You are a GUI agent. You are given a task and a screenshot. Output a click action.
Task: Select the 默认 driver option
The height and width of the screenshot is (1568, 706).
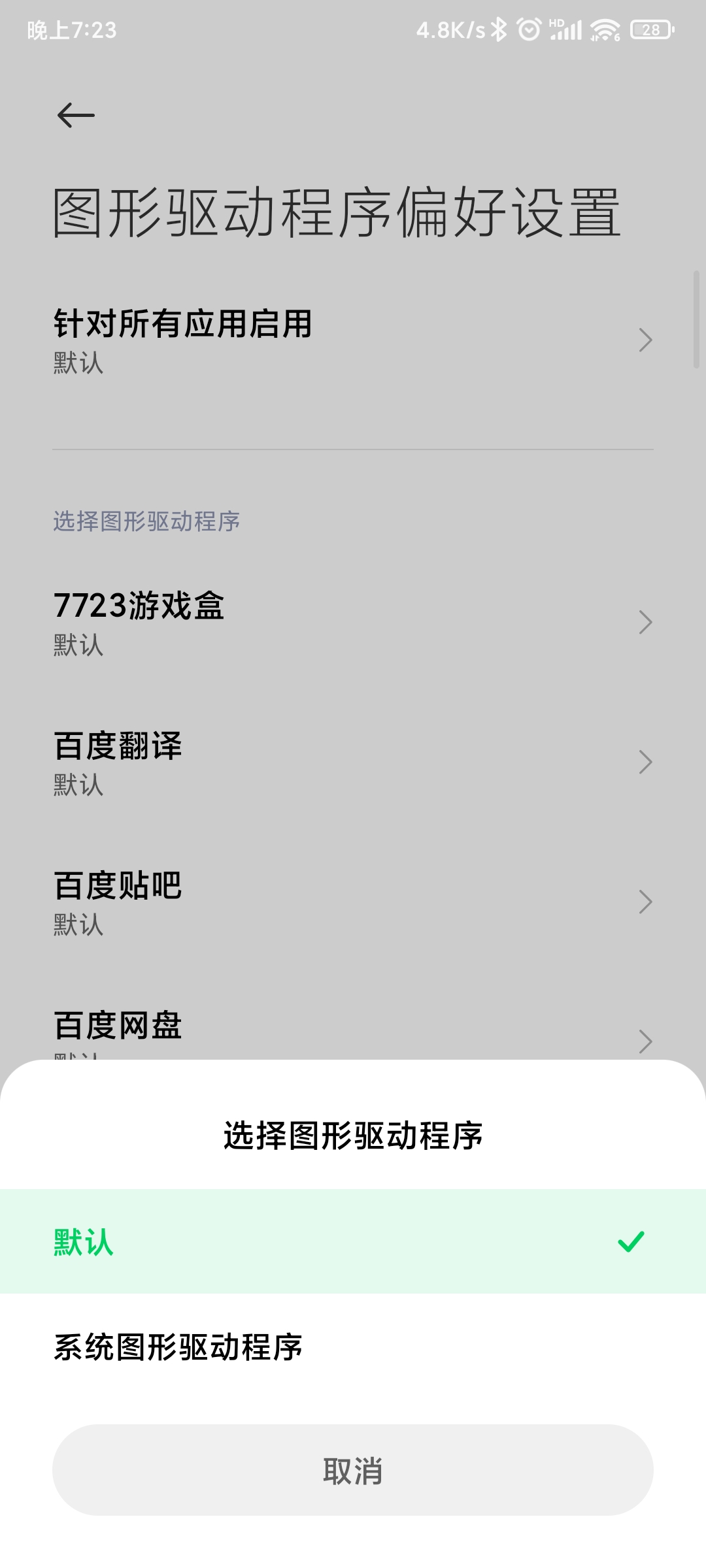[353, 1241]
